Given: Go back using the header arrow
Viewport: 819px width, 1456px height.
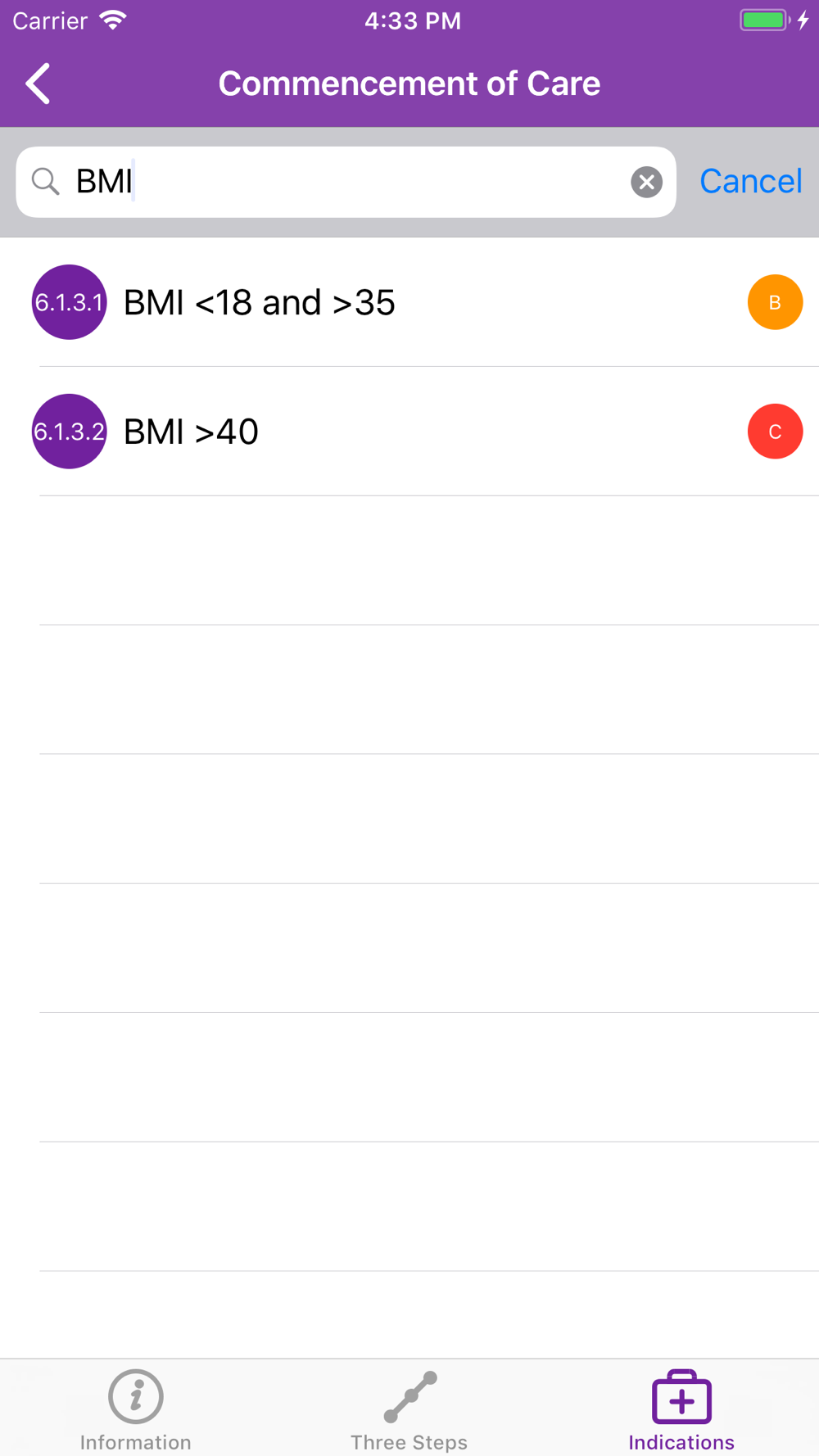Looking at the screenshot, I should tap(38, 84).
